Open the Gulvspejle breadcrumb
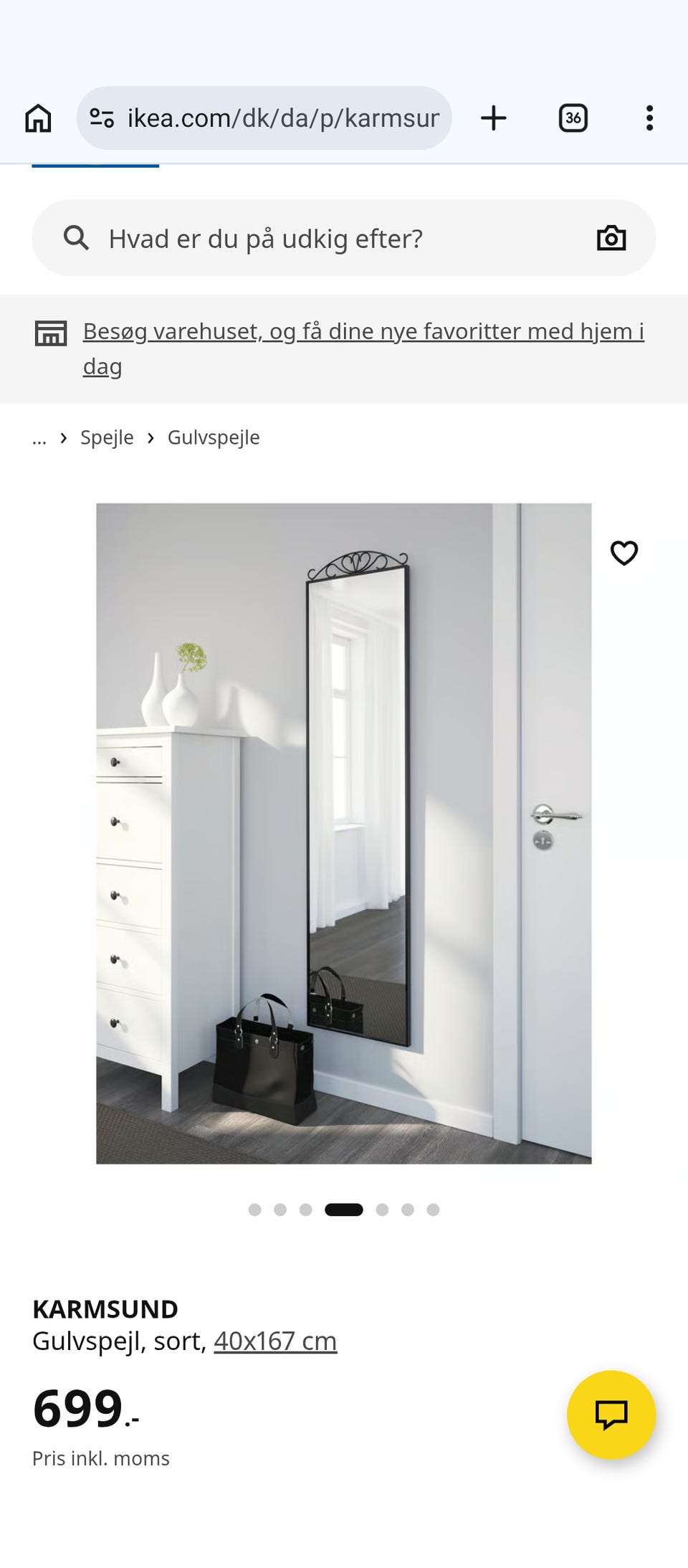Image resolution: width=688 pixels, height=1568 pixels. point(214,437)
